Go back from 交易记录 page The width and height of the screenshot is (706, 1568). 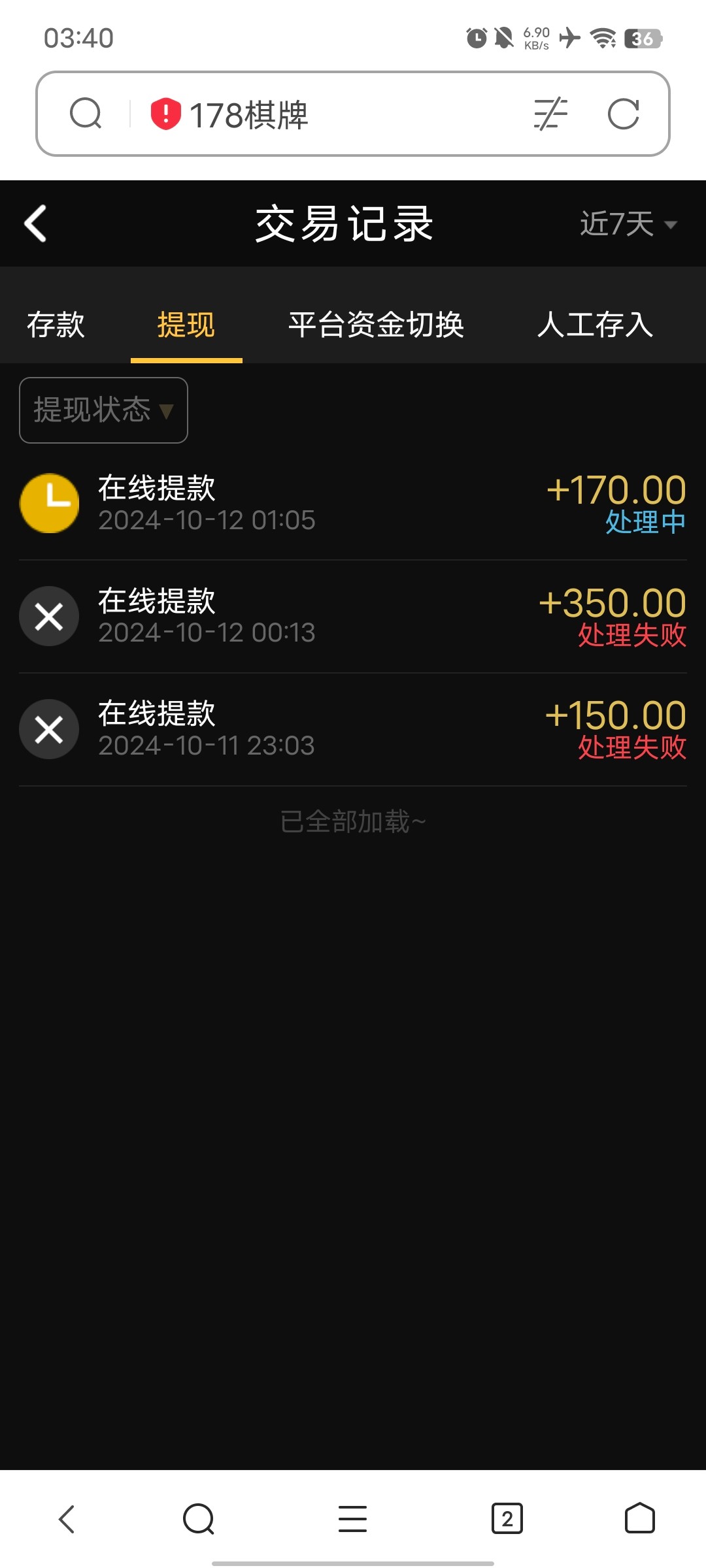coord(36,223)
